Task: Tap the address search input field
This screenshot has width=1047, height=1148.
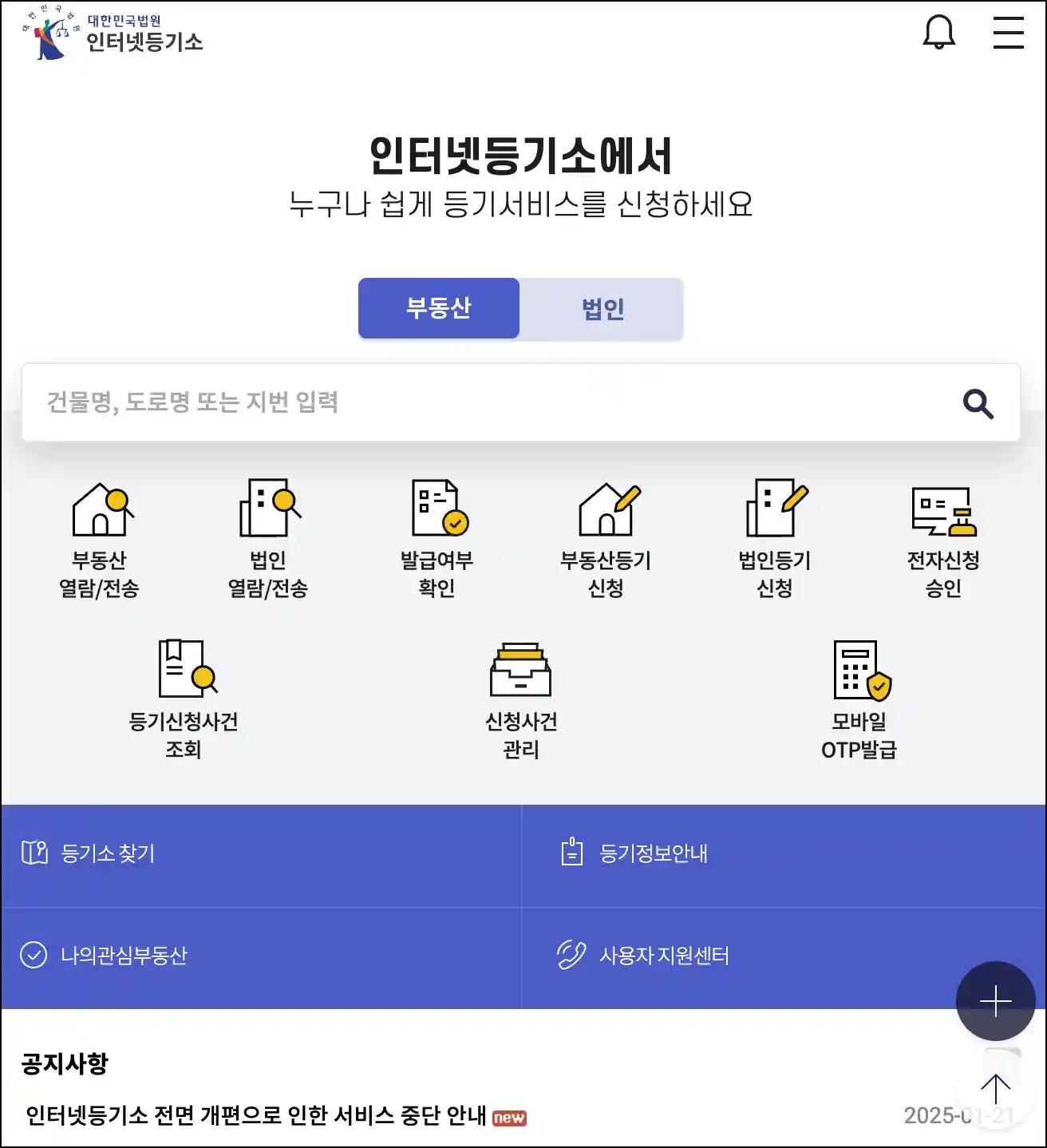Action: (479, 402)
